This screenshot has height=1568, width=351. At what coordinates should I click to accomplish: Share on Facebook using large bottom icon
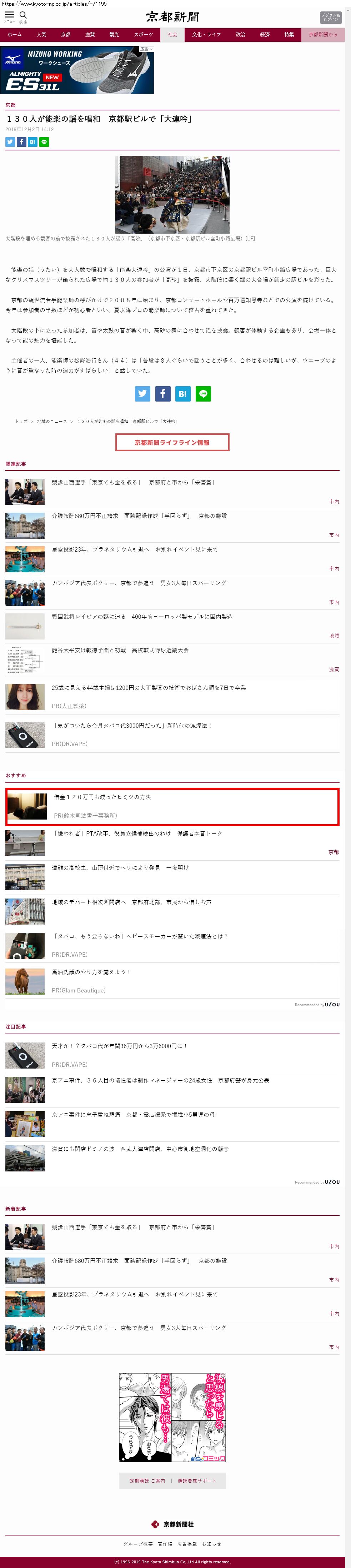162,393
